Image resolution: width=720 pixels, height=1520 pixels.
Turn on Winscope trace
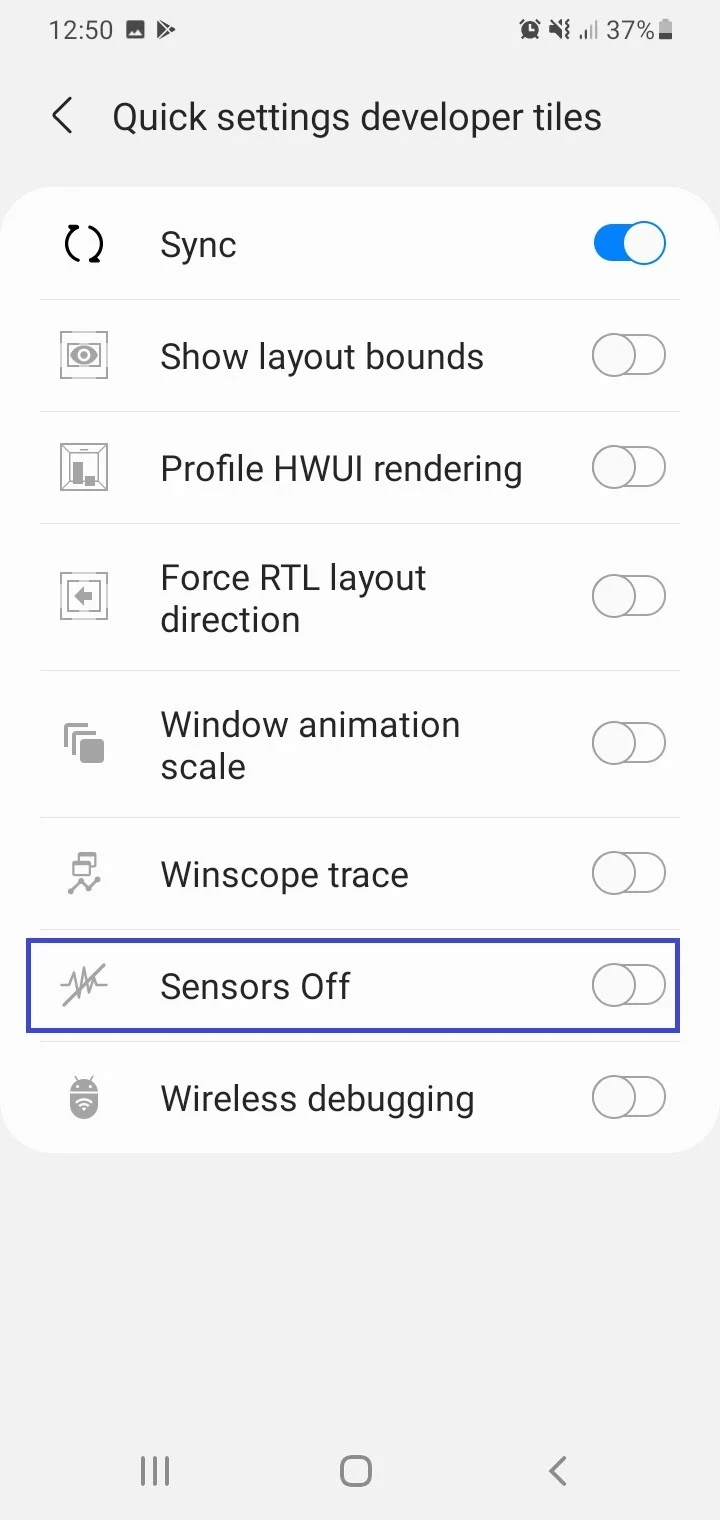629,874
